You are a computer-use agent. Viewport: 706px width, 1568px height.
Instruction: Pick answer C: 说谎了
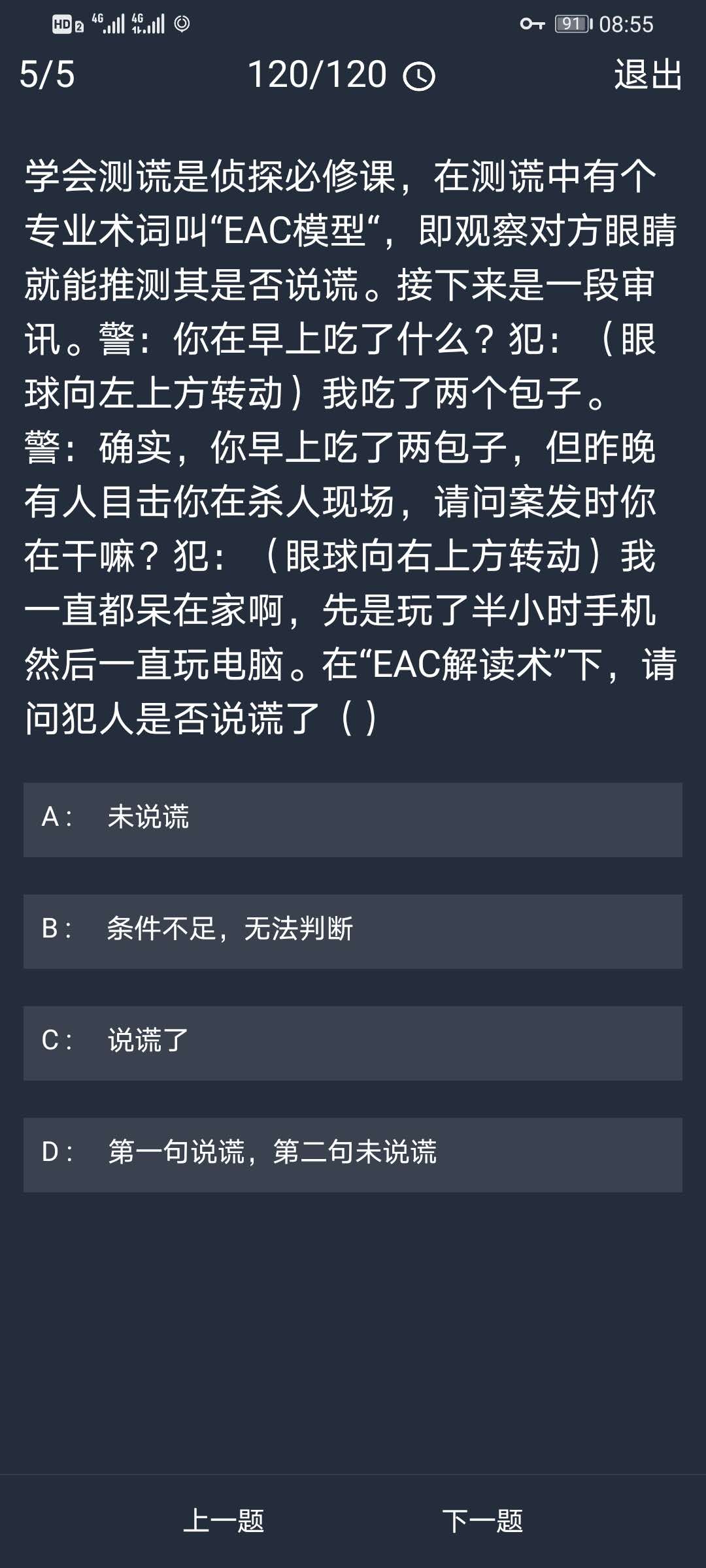[x=353, y=1043]
